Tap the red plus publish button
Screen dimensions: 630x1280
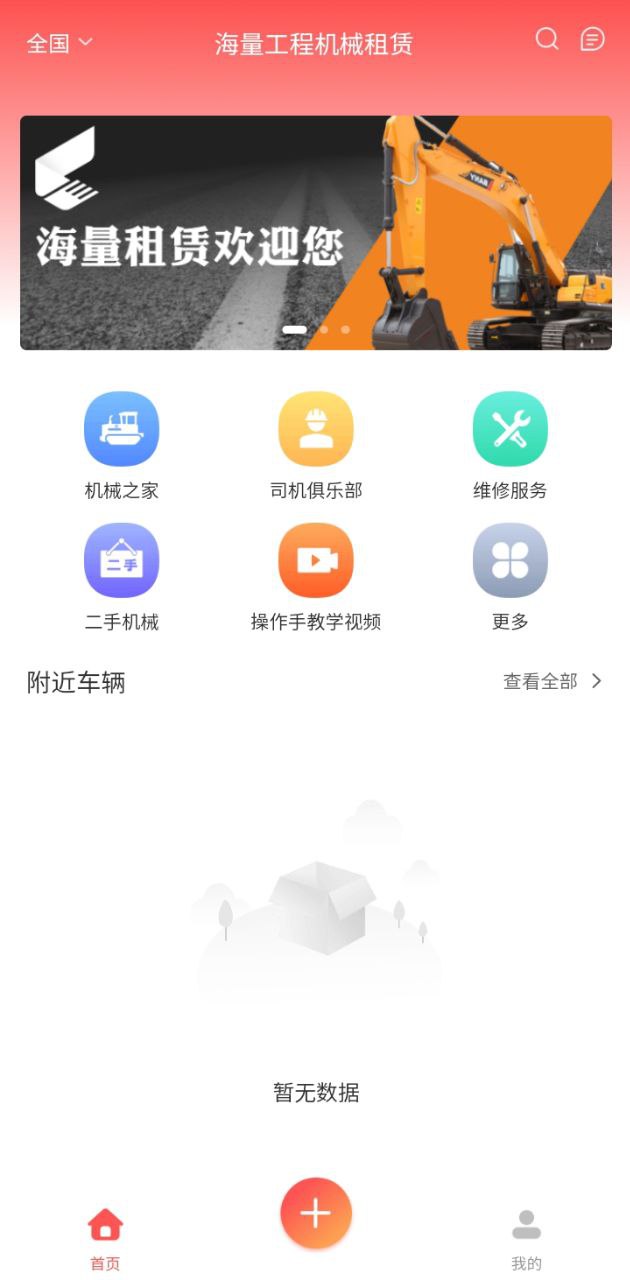316,1213
